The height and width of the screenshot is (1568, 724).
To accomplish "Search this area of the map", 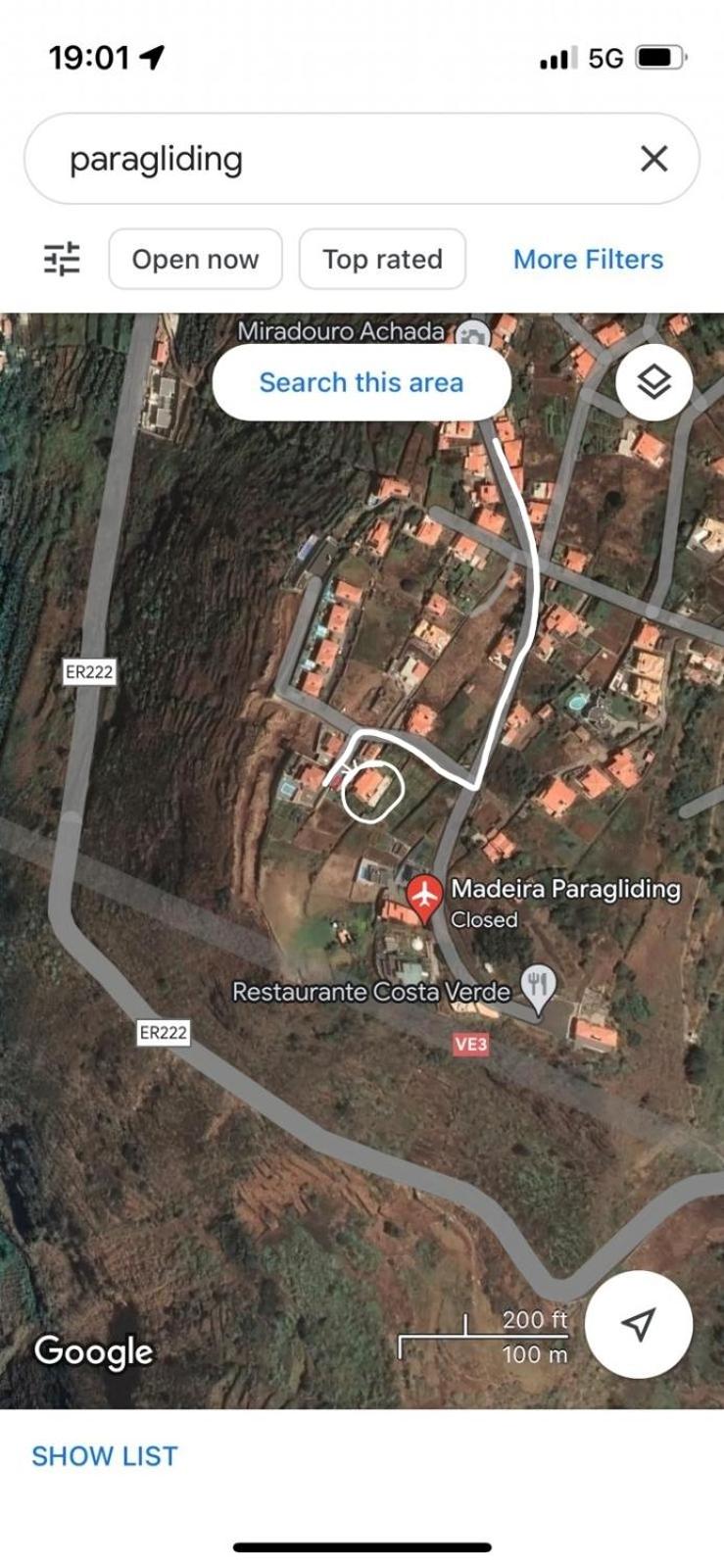I will [x=362, y=382].
